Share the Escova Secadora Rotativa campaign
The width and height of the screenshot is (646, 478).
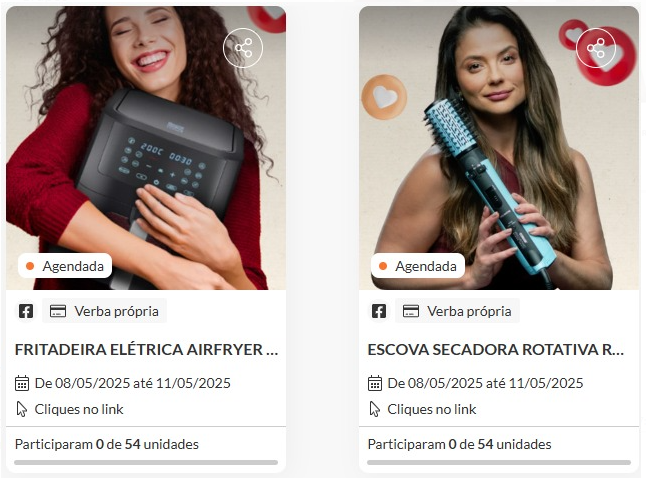click(x=596, y=48)
